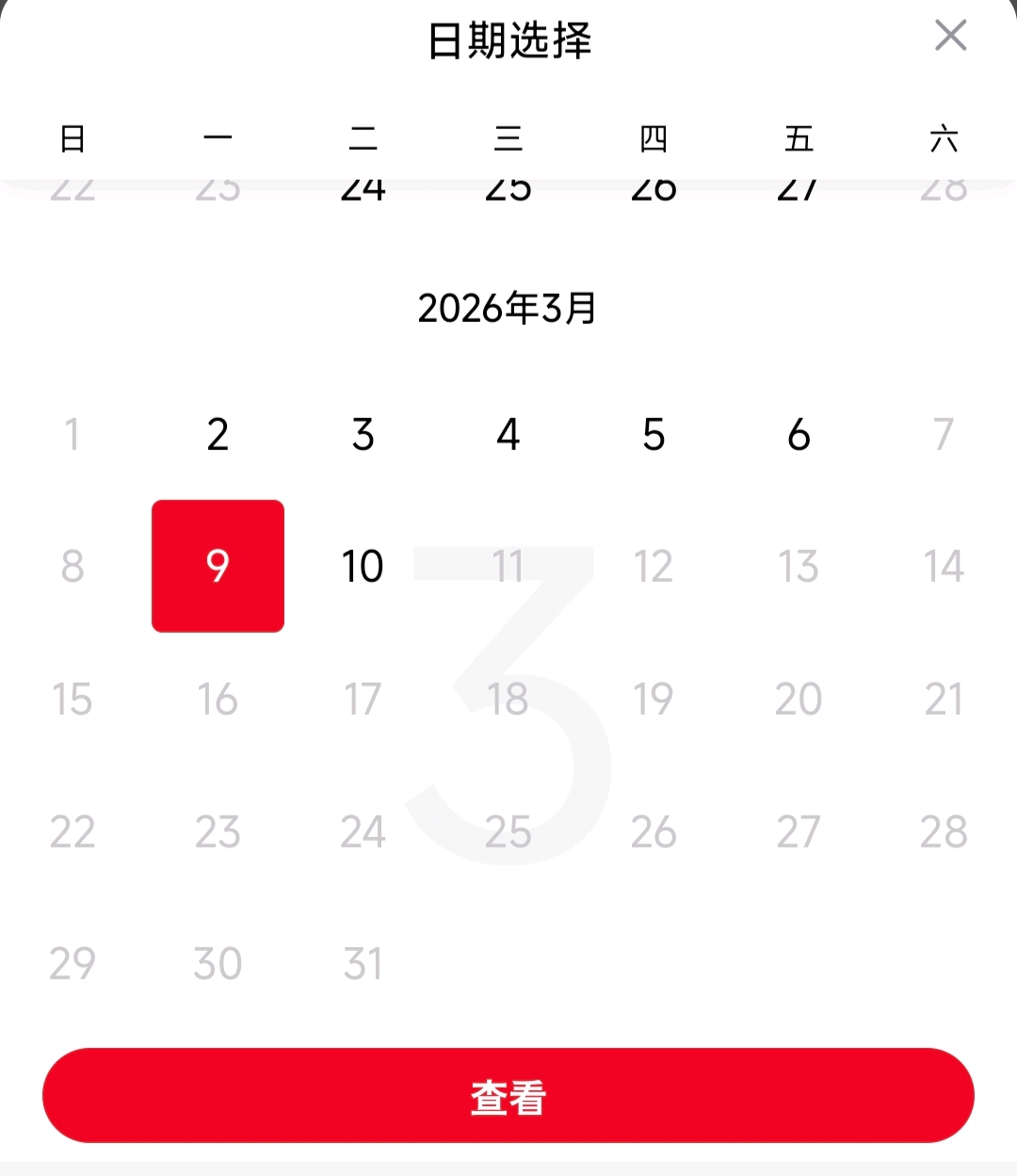Select March 7

point(944,434)
